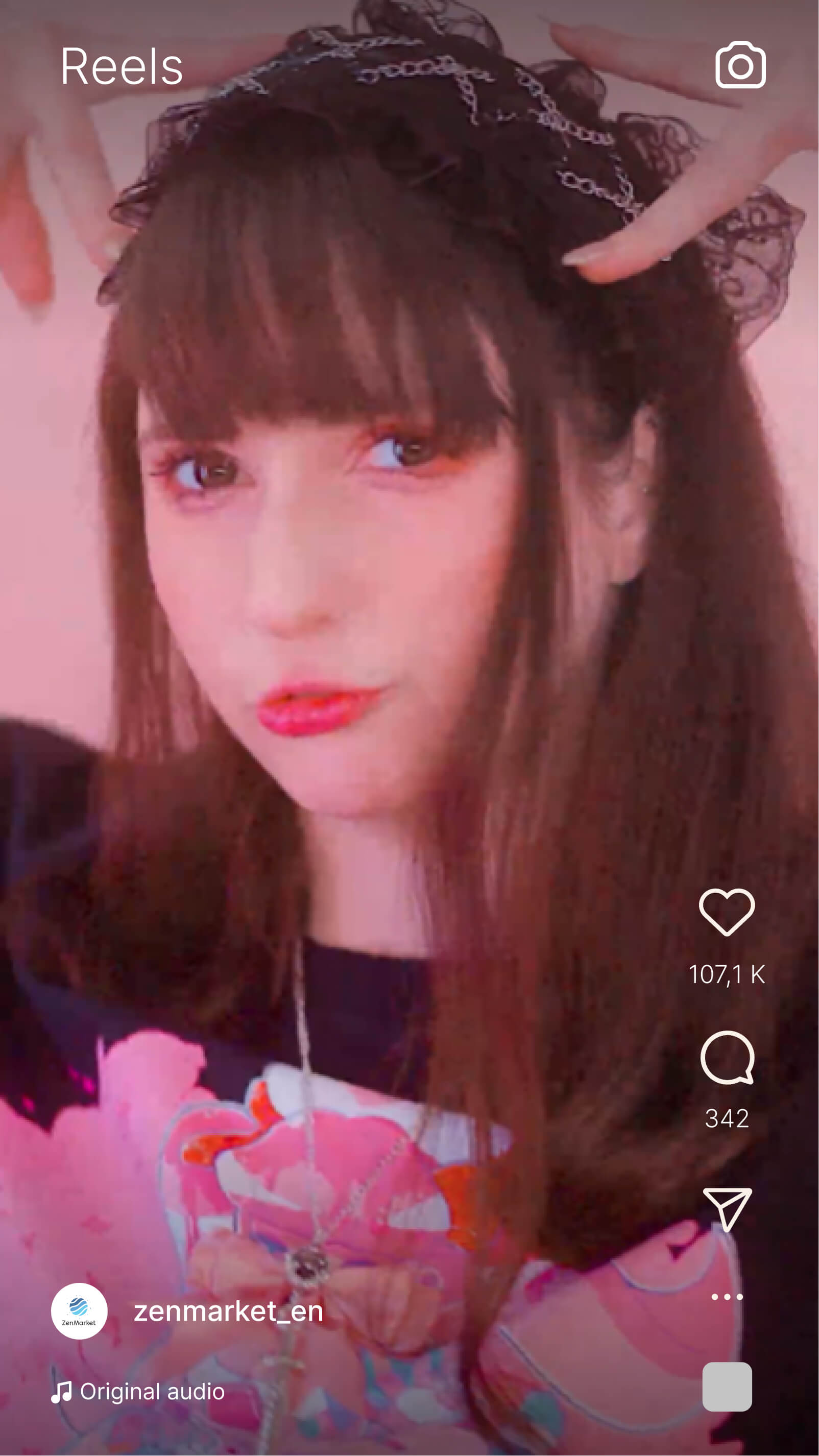Screen dimensions: 819x1456
Task: Open the camera to create a reel
Action: (x=740, y=65)
